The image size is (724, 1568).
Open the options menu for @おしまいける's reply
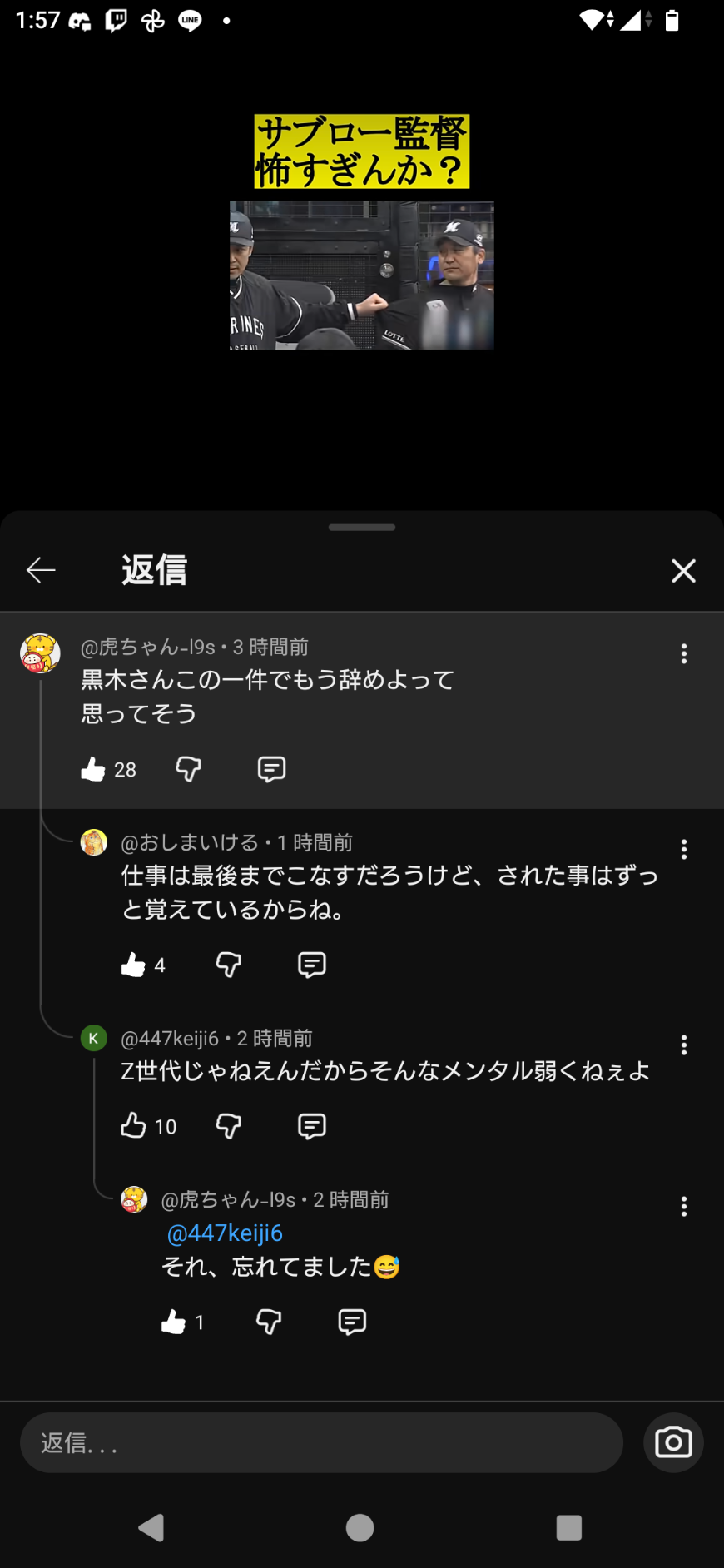pyautogui.click(x=683, y=849)
